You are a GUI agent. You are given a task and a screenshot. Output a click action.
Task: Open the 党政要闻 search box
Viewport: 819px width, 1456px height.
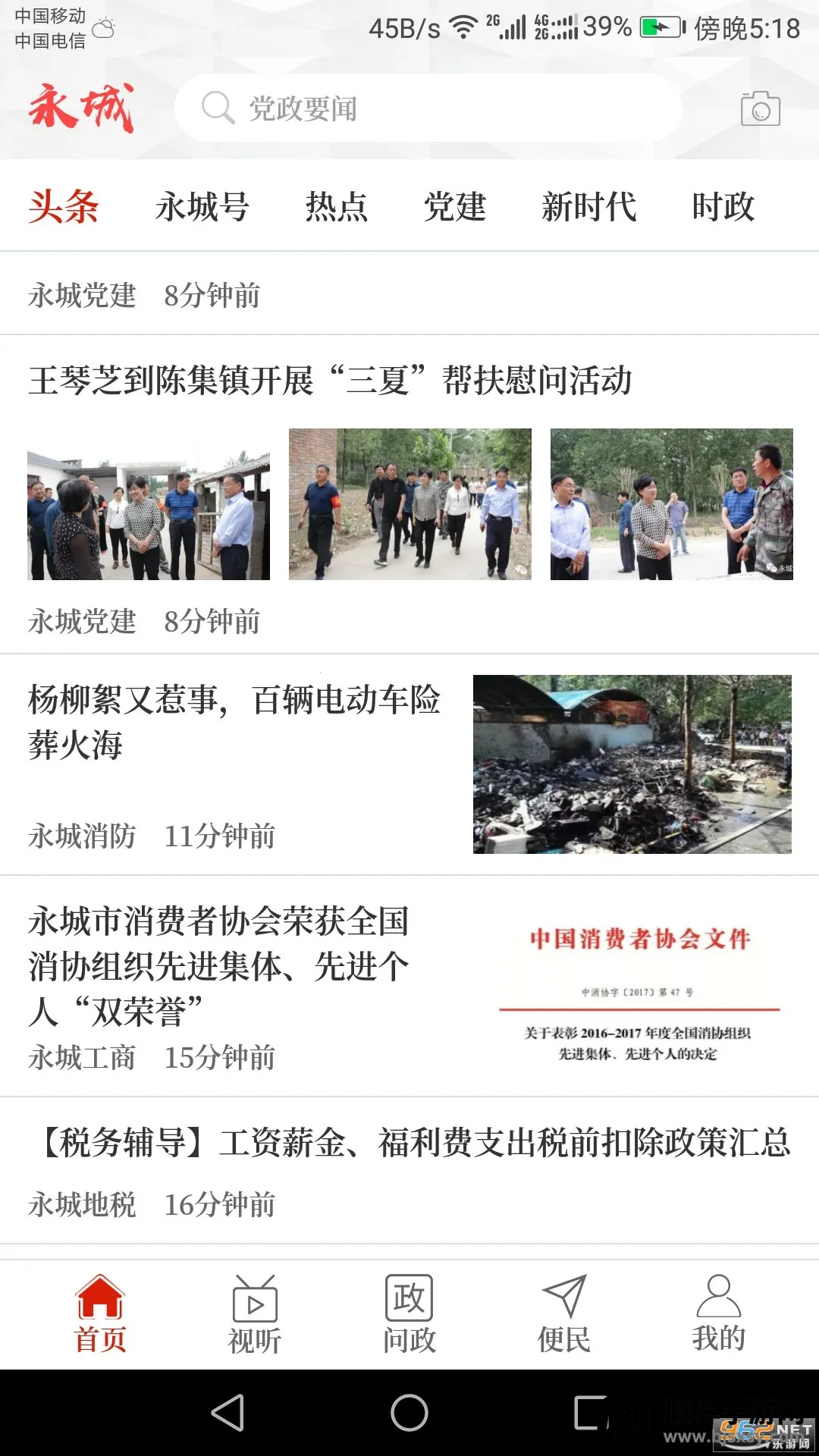coord(428,108)
